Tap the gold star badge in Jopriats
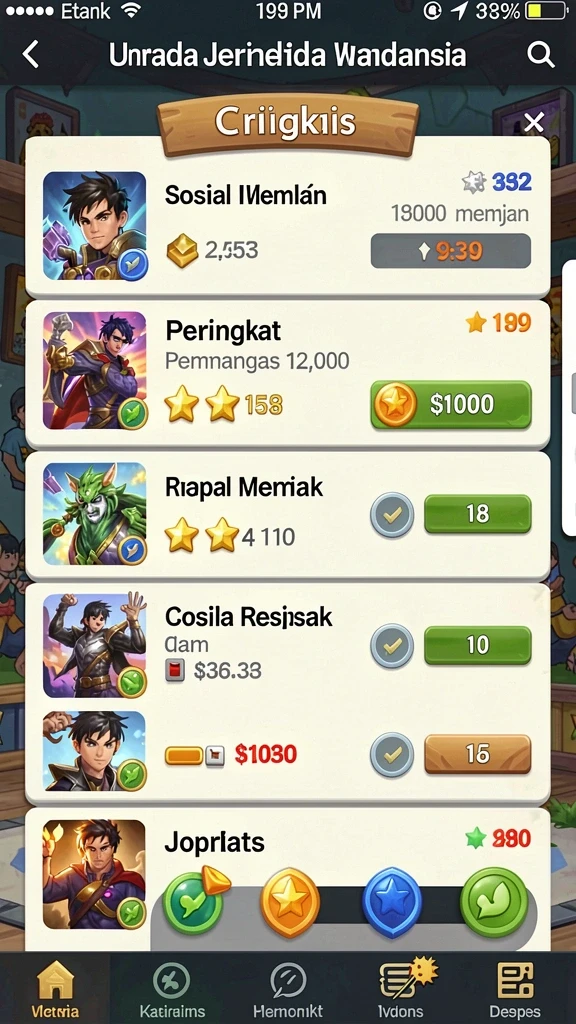 coord(290,903)
